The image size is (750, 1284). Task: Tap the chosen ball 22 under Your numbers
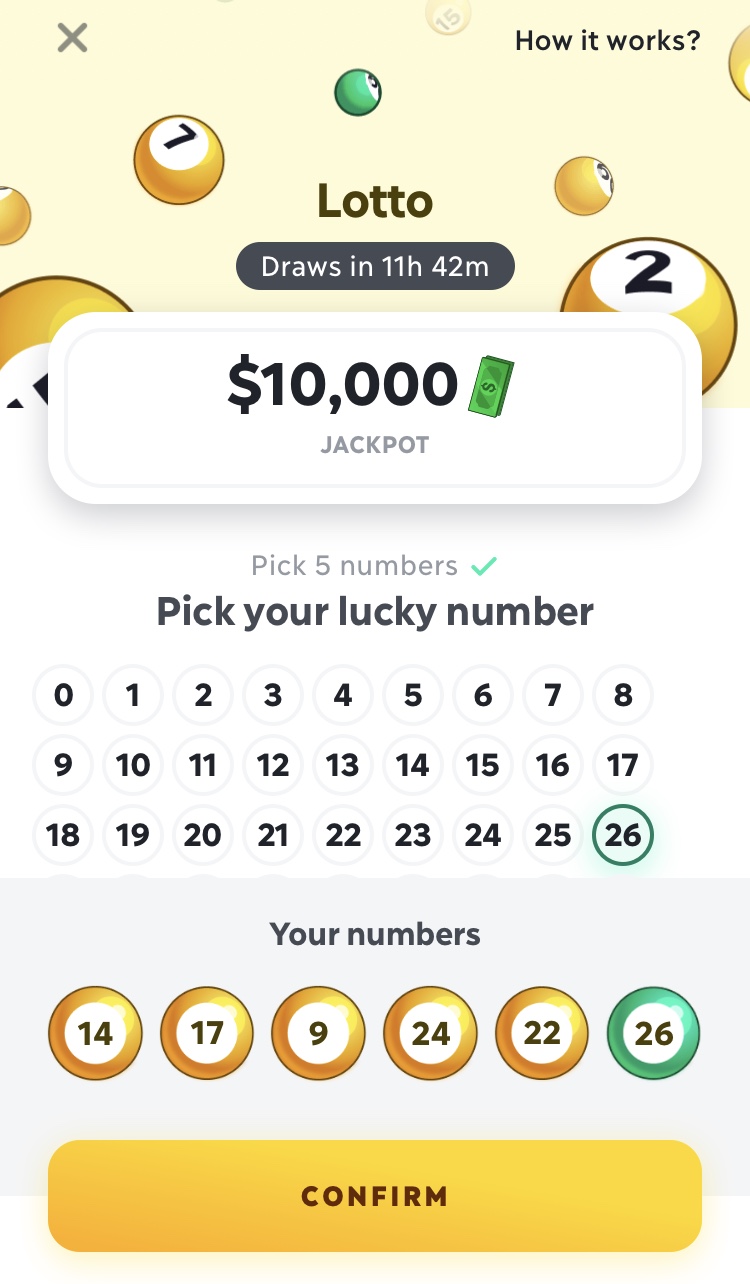(542, 1033)
